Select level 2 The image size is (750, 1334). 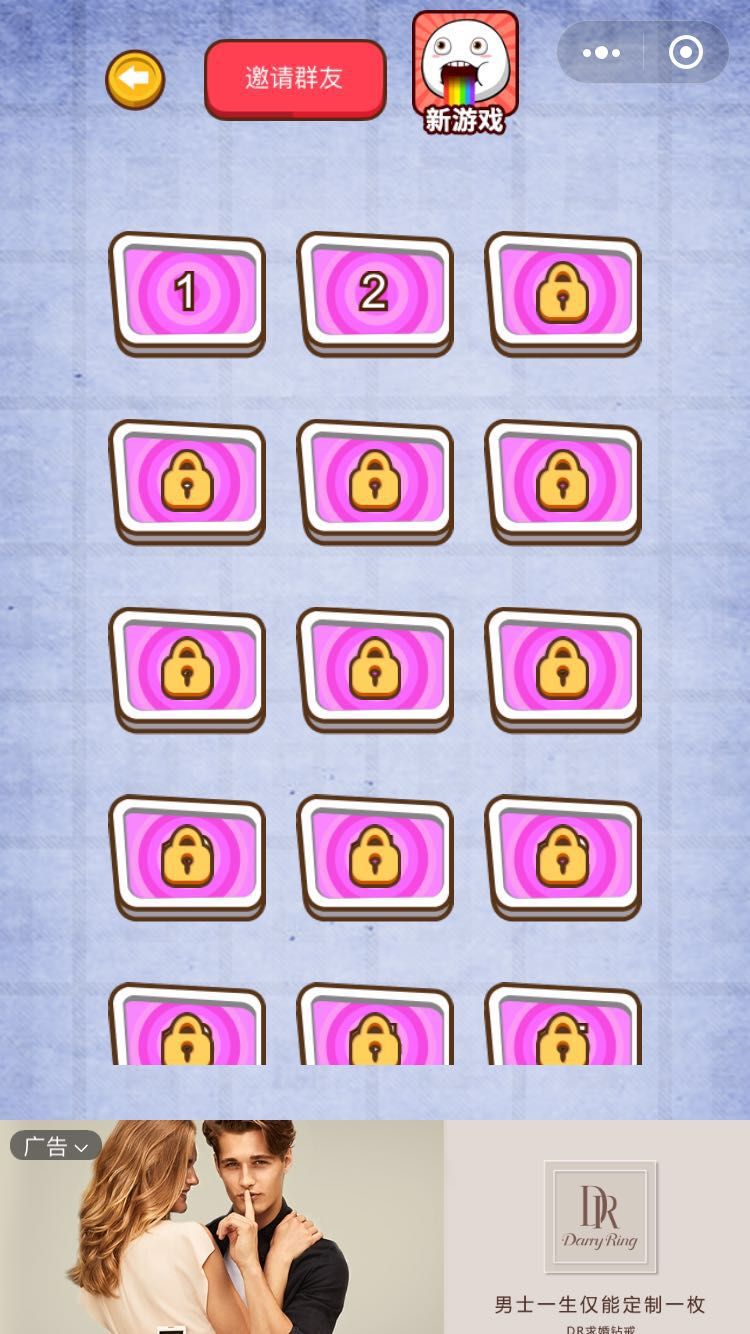tap(374, 292)
